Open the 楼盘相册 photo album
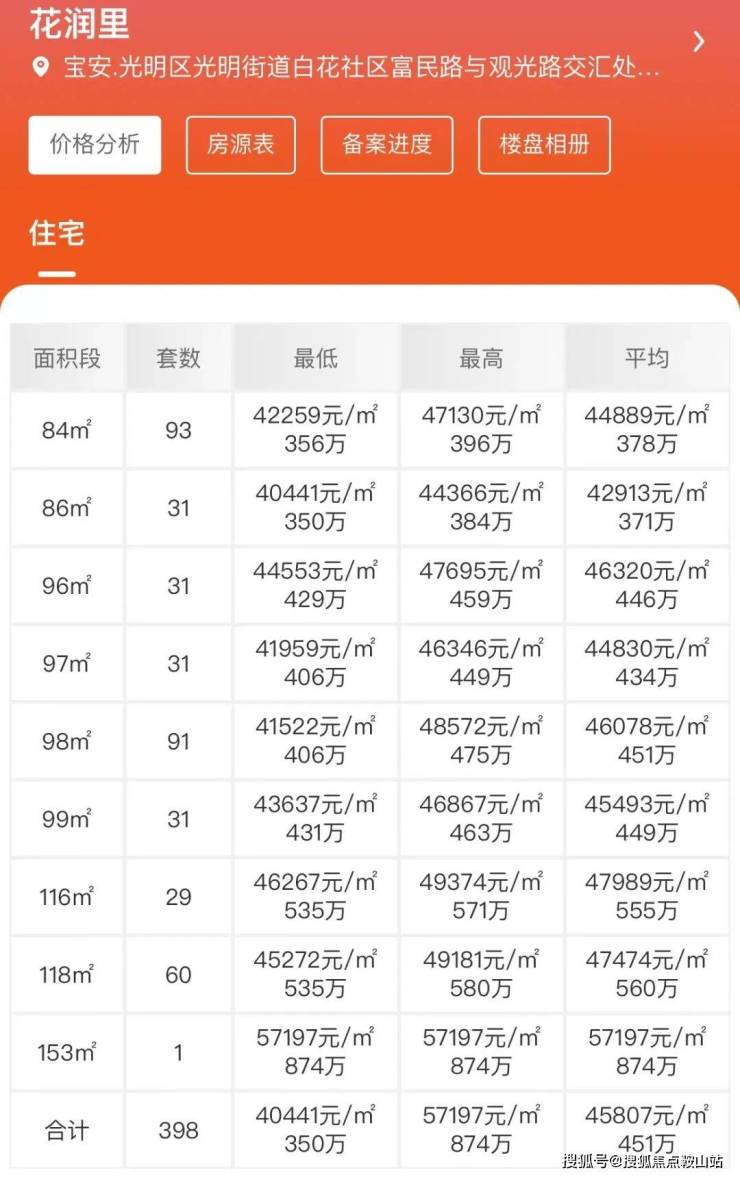This screenshot has height=1177, width=740. tap(544, 145)
